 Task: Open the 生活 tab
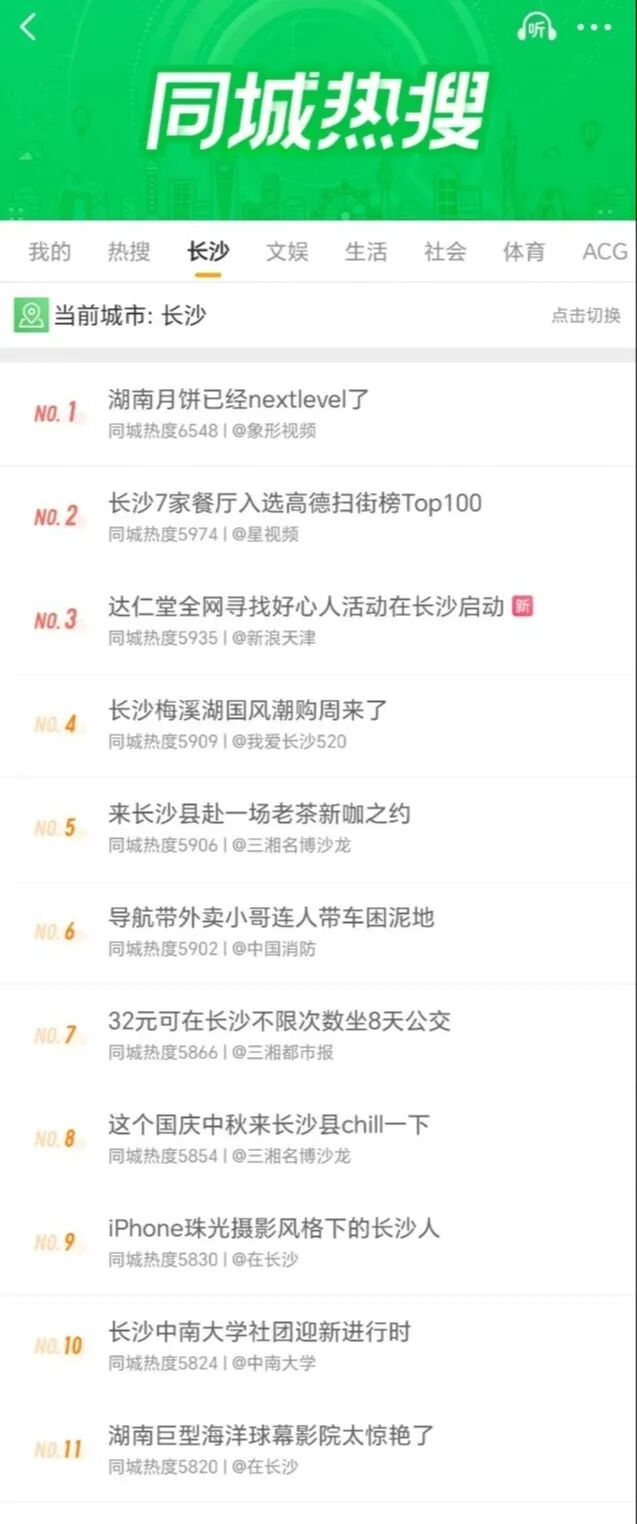click(x=366, y=251)
